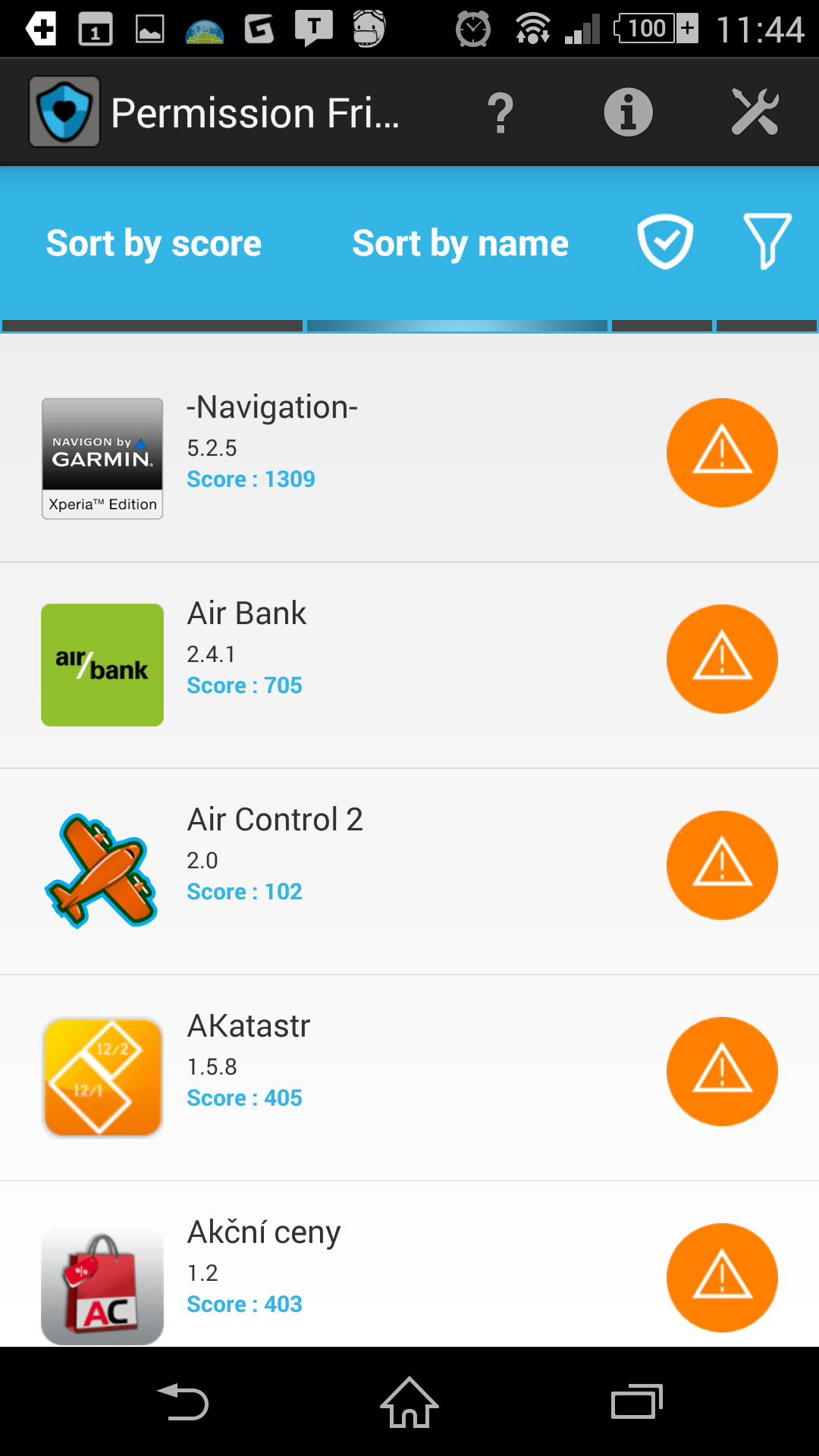
Task: Open the recent apps button
Action: click(x=637, y=1402)
